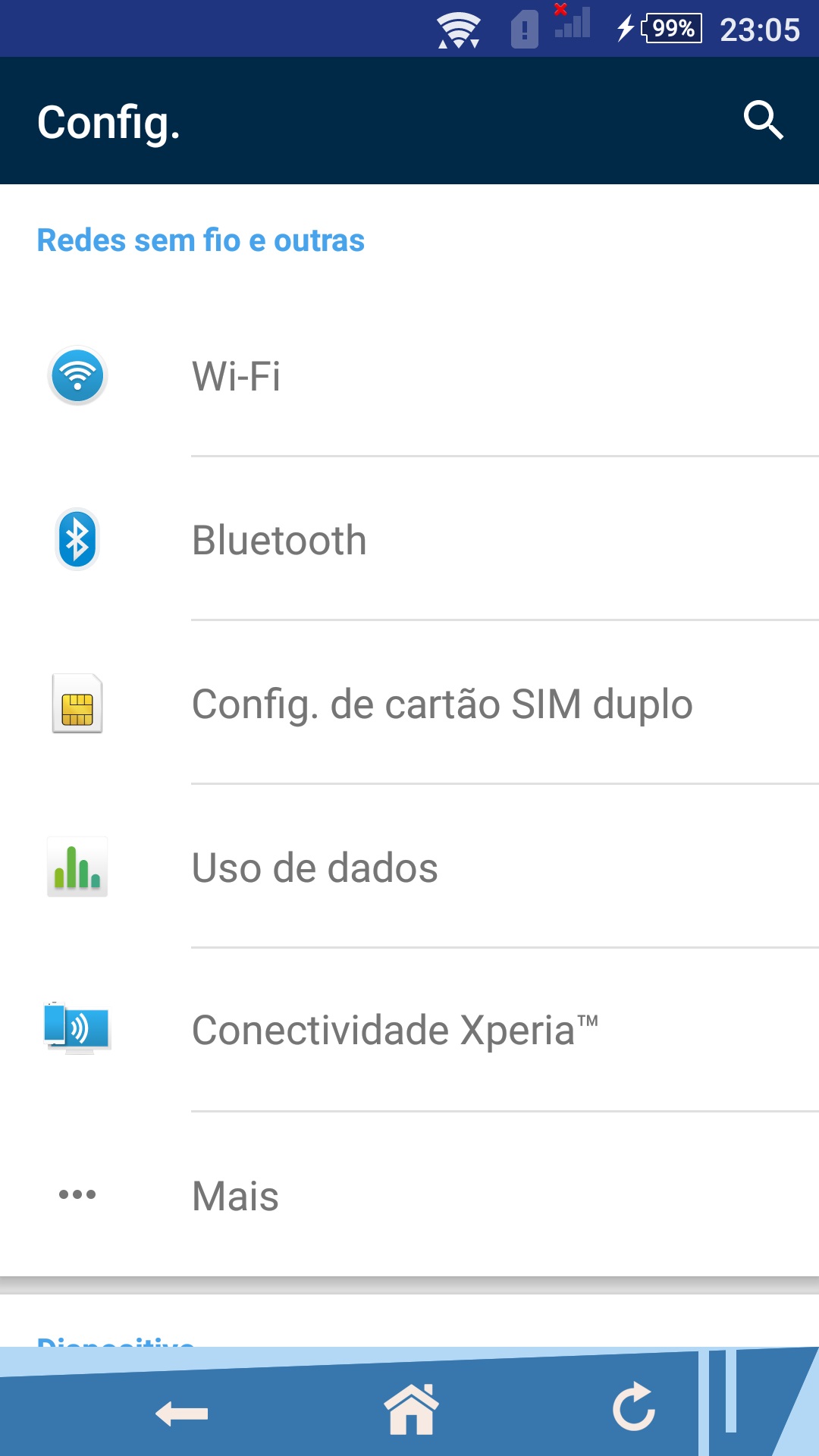Image resolution: width=819 pixels, height=1456 pixels.
Task: Go back with the back arrow
Action: [x=182, y=1413]
